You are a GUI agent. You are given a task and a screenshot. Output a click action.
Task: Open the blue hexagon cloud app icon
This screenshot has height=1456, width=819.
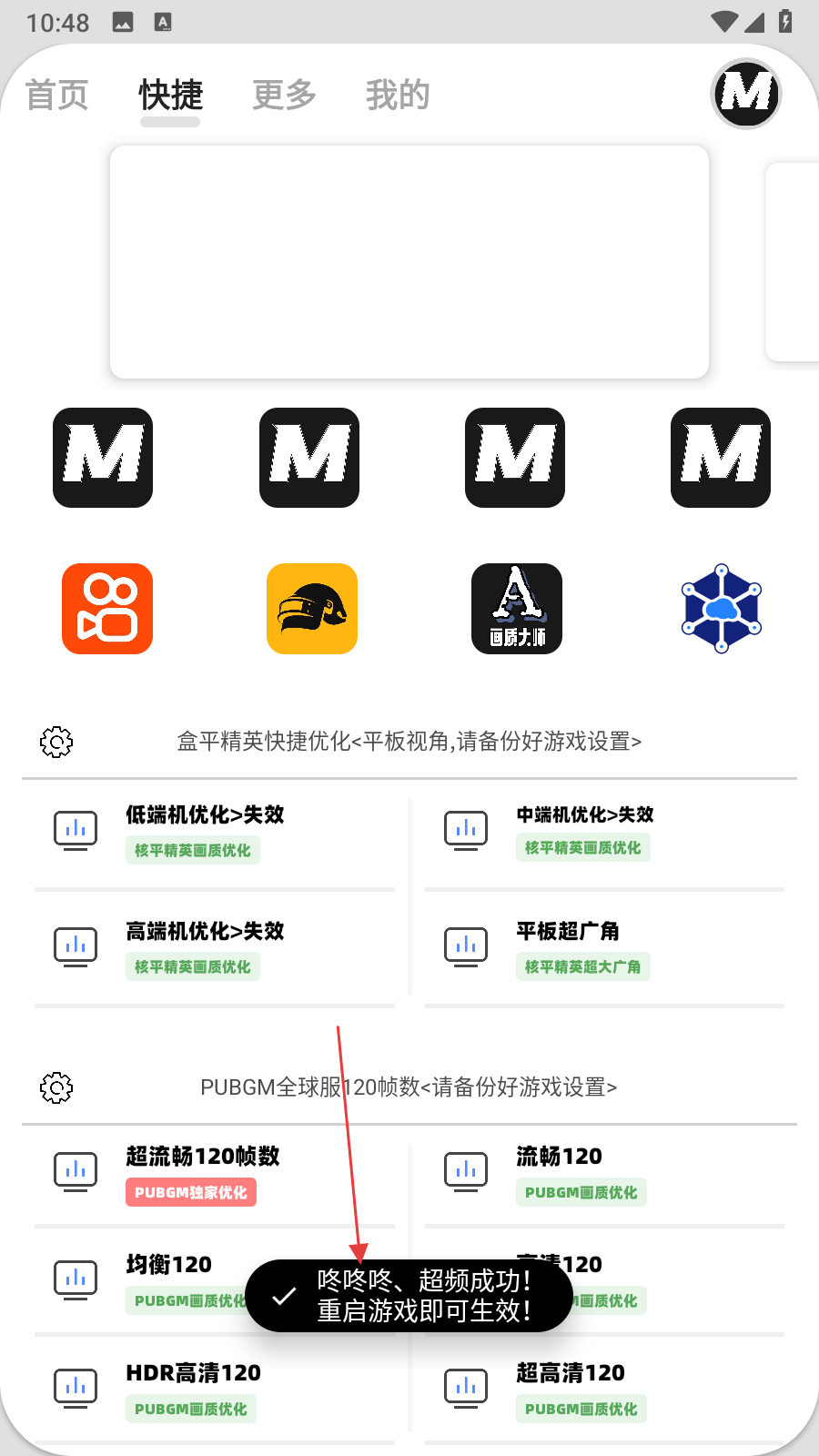[722, 609]
